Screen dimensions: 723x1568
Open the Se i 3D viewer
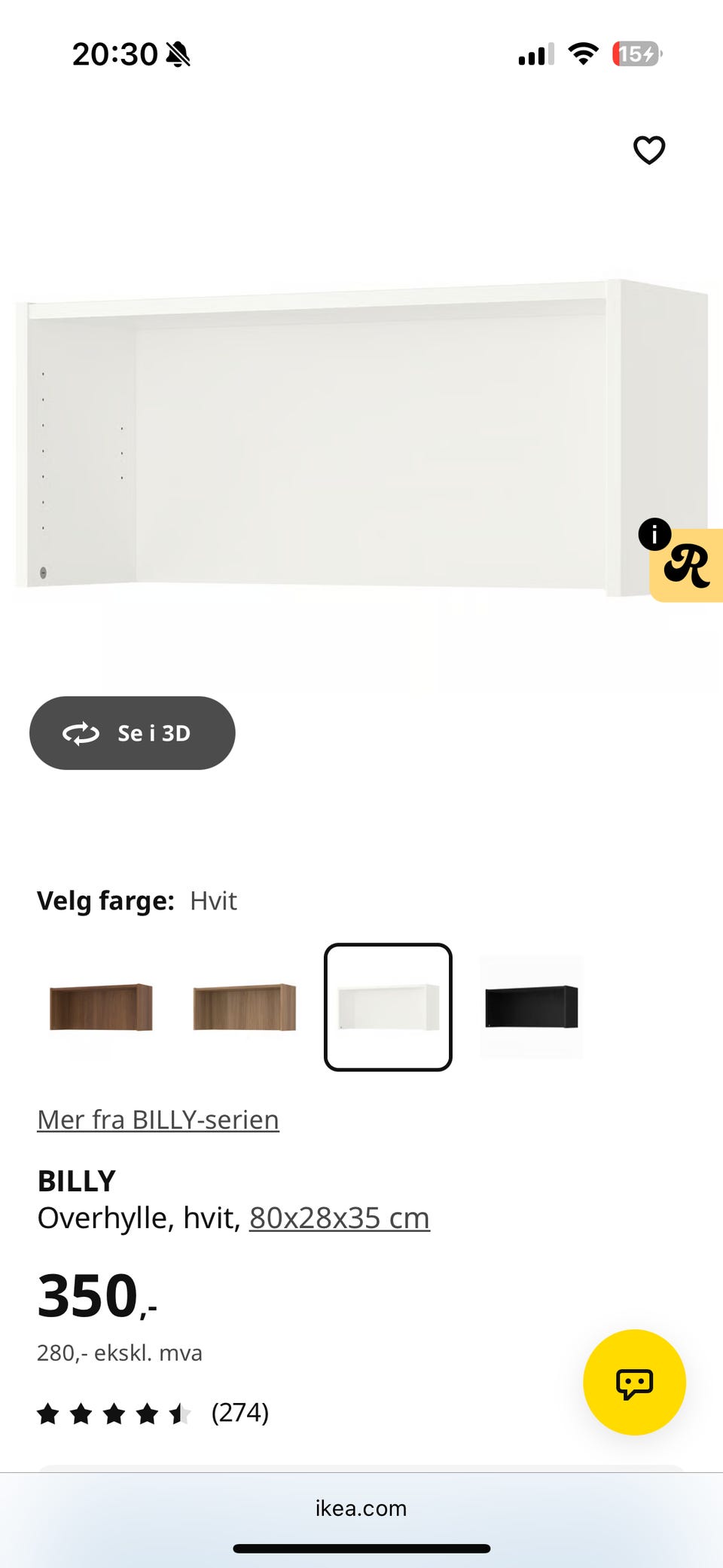(133, 732)
